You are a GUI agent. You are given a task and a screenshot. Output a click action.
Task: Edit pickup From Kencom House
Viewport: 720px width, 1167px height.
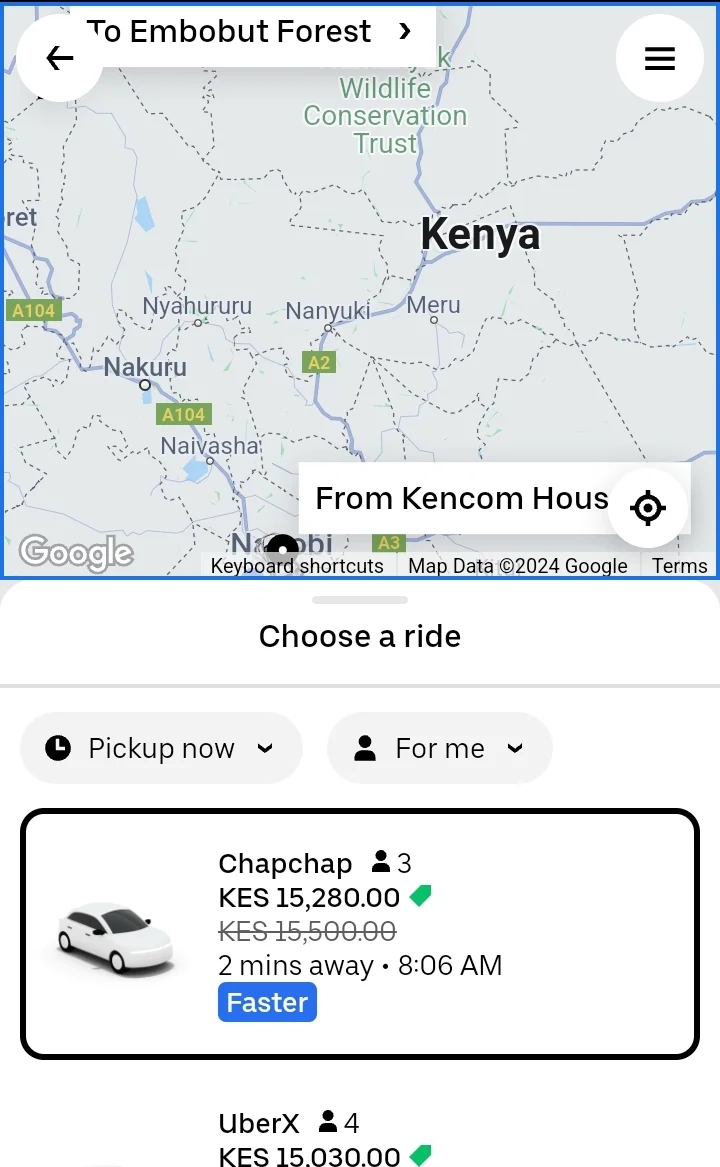tap(460, 498)
